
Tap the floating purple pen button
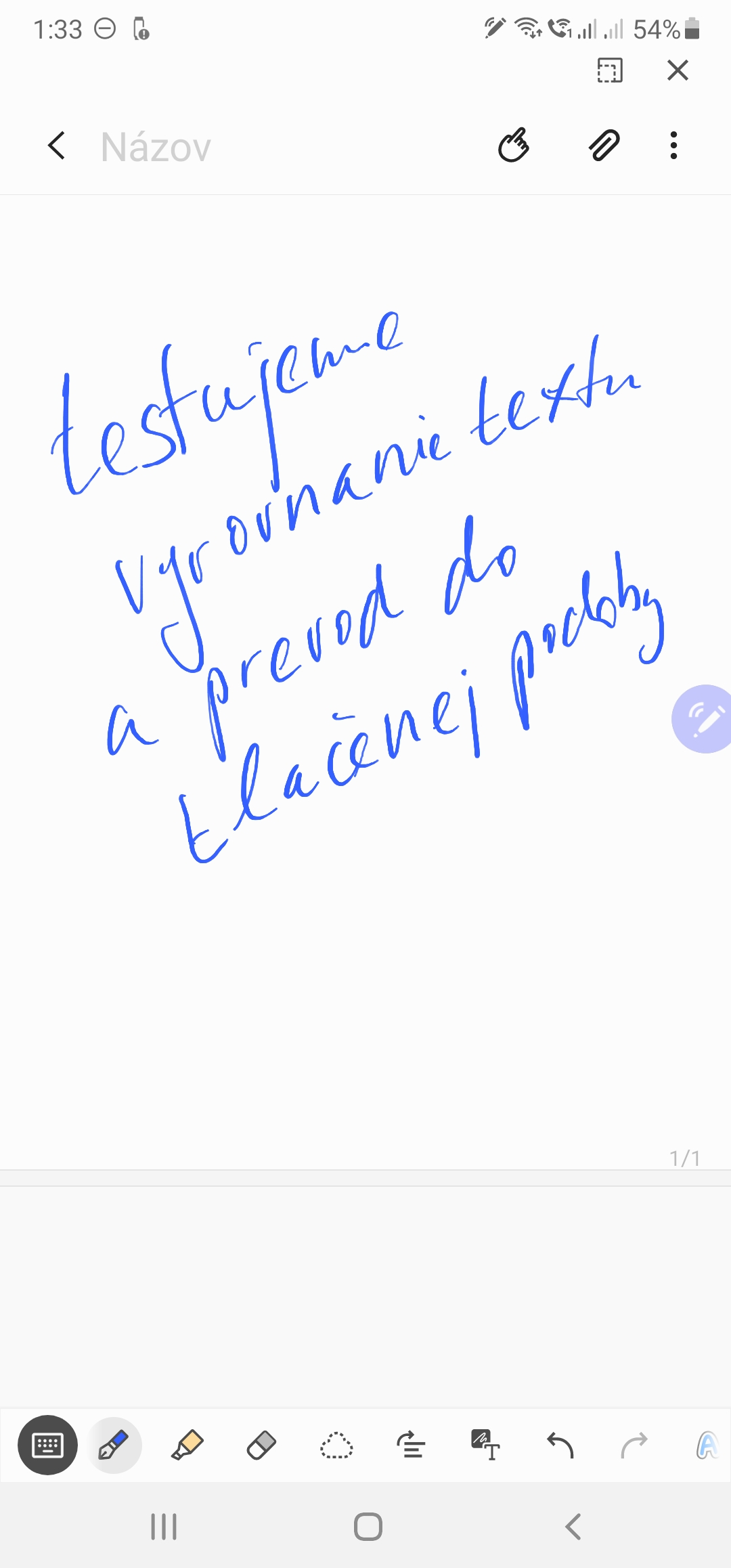pos(704,719)
